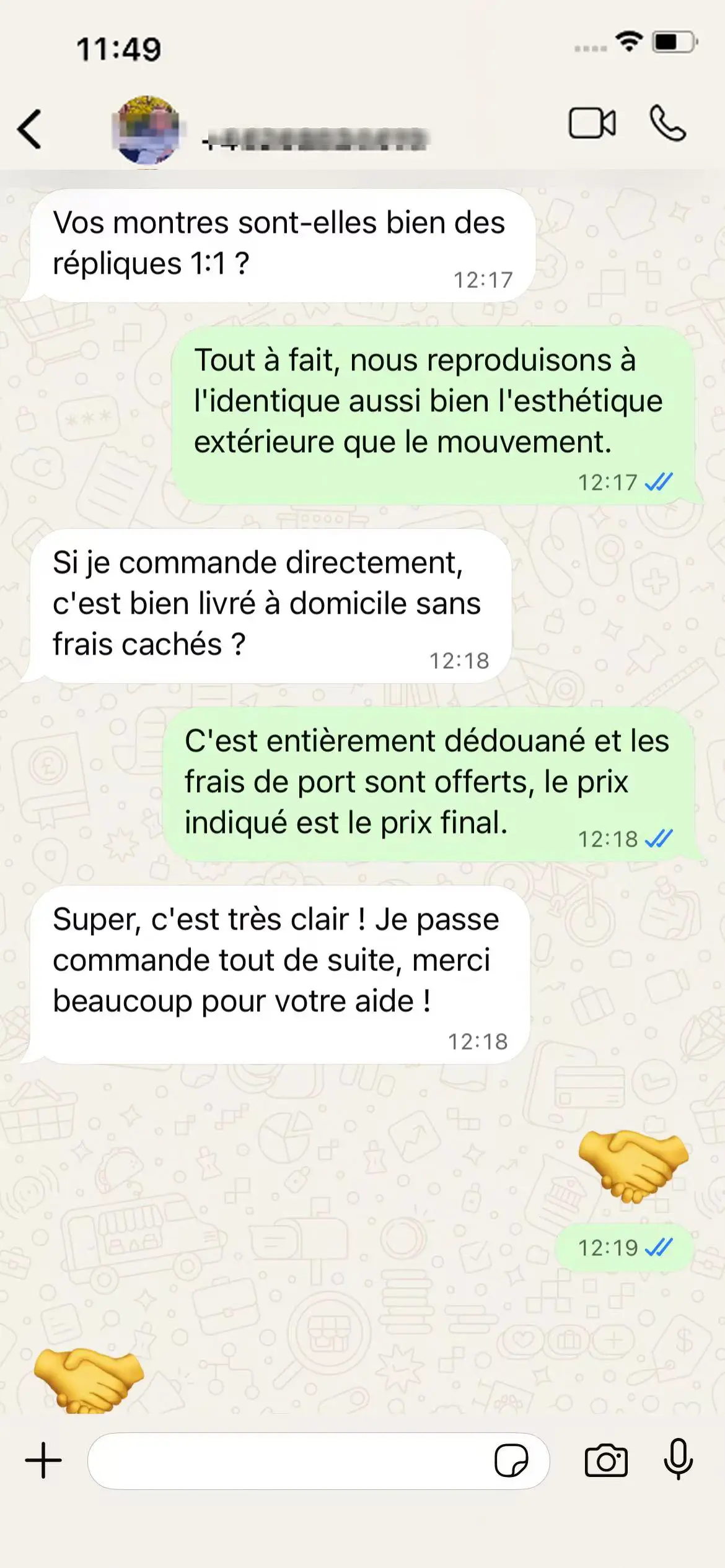
Task: Open the sticker picker
Action: (511, 1461)
